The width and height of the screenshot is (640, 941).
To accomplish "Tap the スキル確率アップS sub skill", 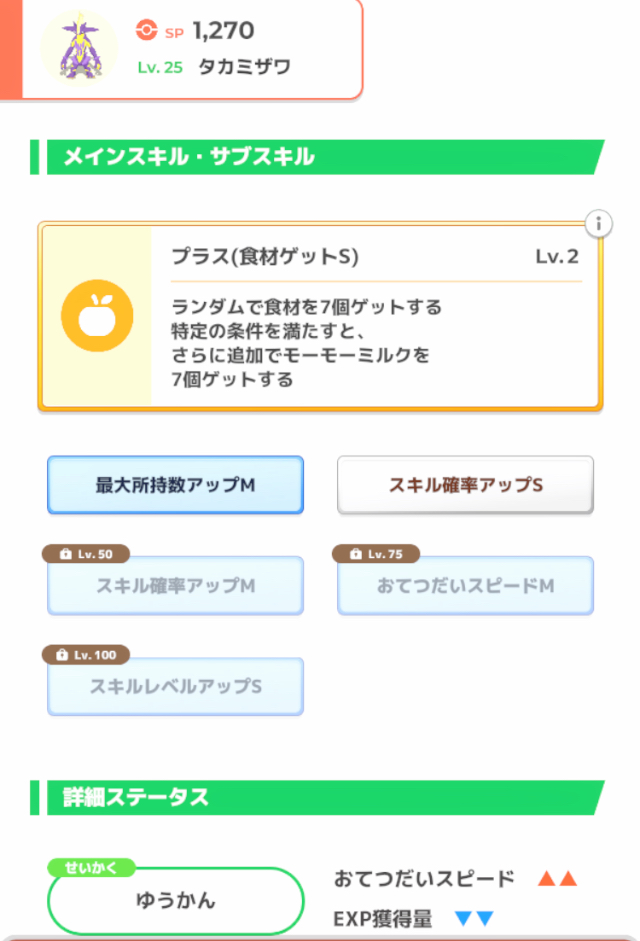I will [465, 485].
